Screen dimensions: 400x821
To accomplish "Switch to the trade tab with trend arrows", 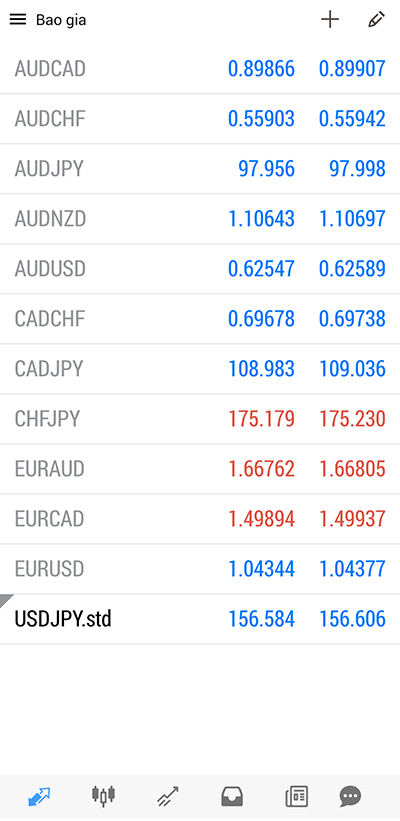I will (168, 797).
